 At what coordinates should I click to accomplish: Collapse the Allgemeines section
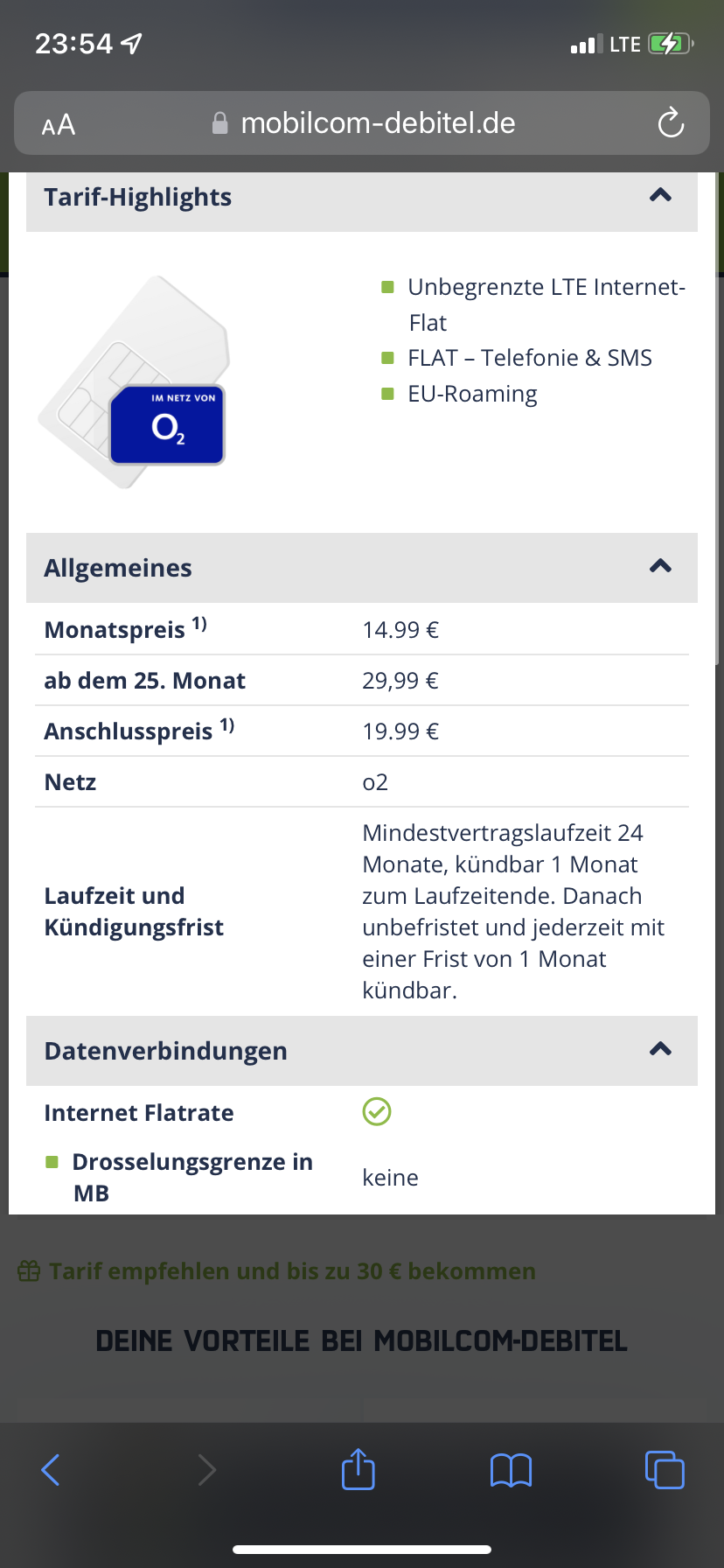(660, 567)
